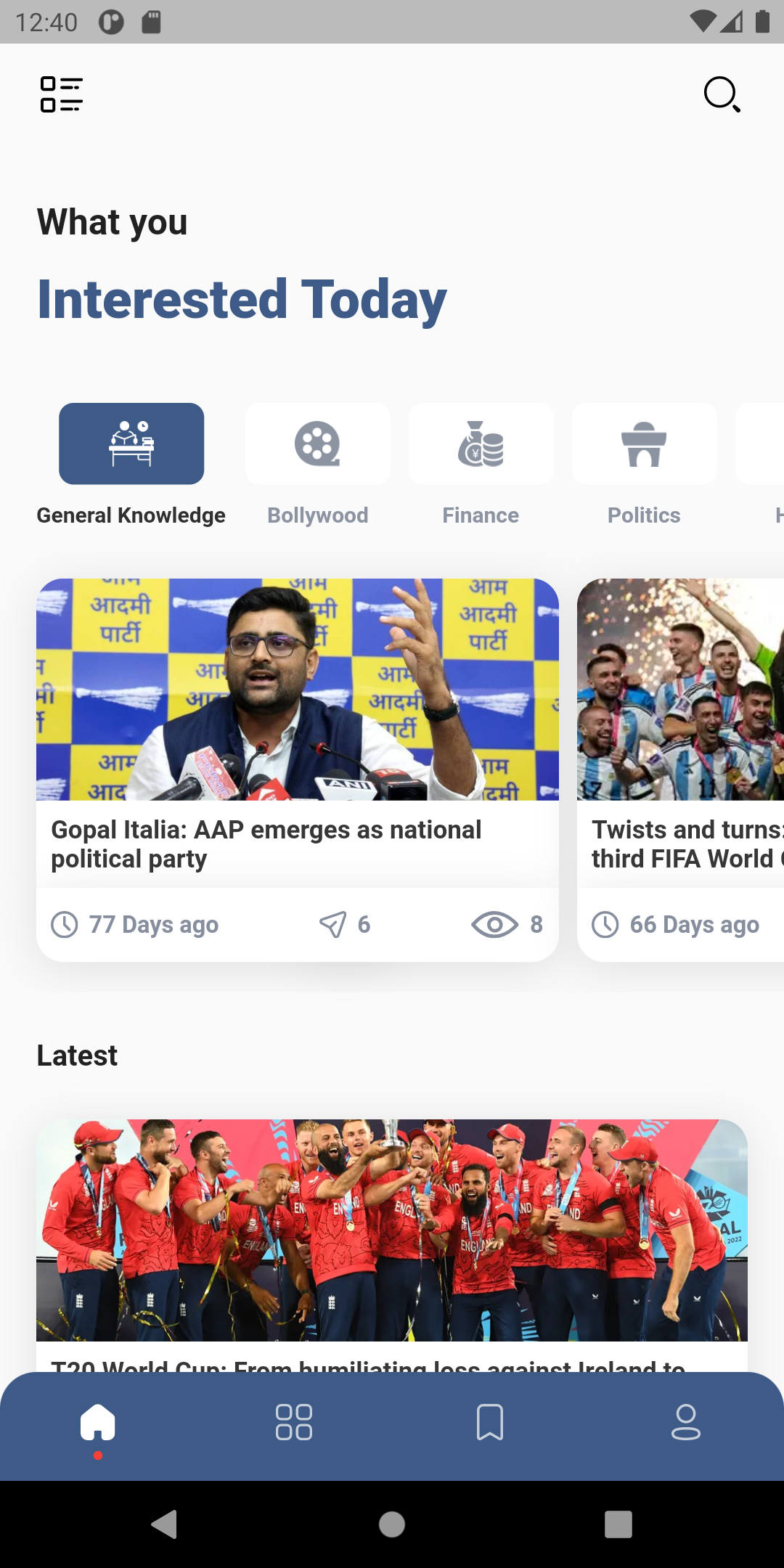Tap the clock icon showing 77 Days ago

pyautogui.click(x=65, y=925)
